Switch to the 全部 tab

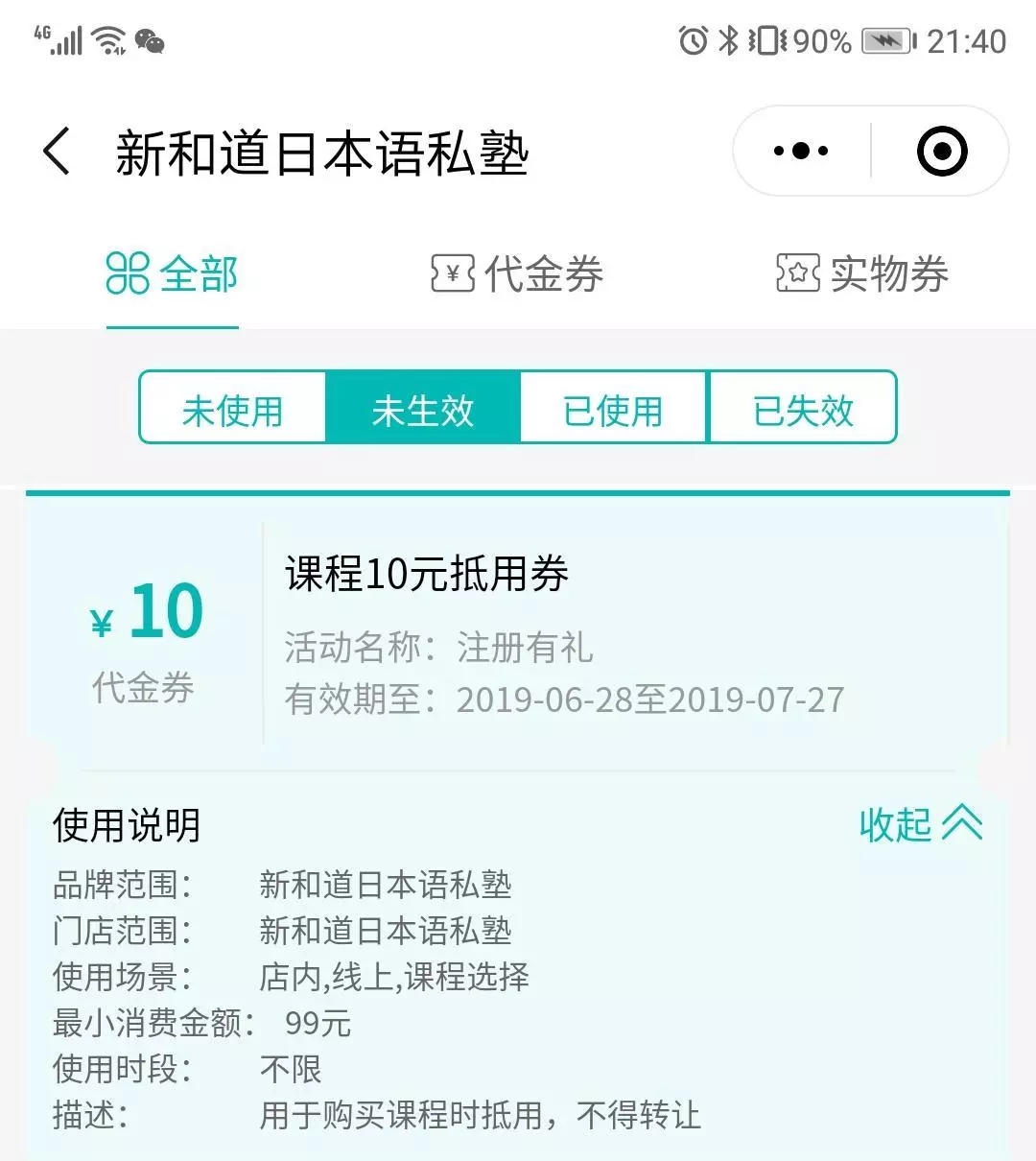point(173,274)
